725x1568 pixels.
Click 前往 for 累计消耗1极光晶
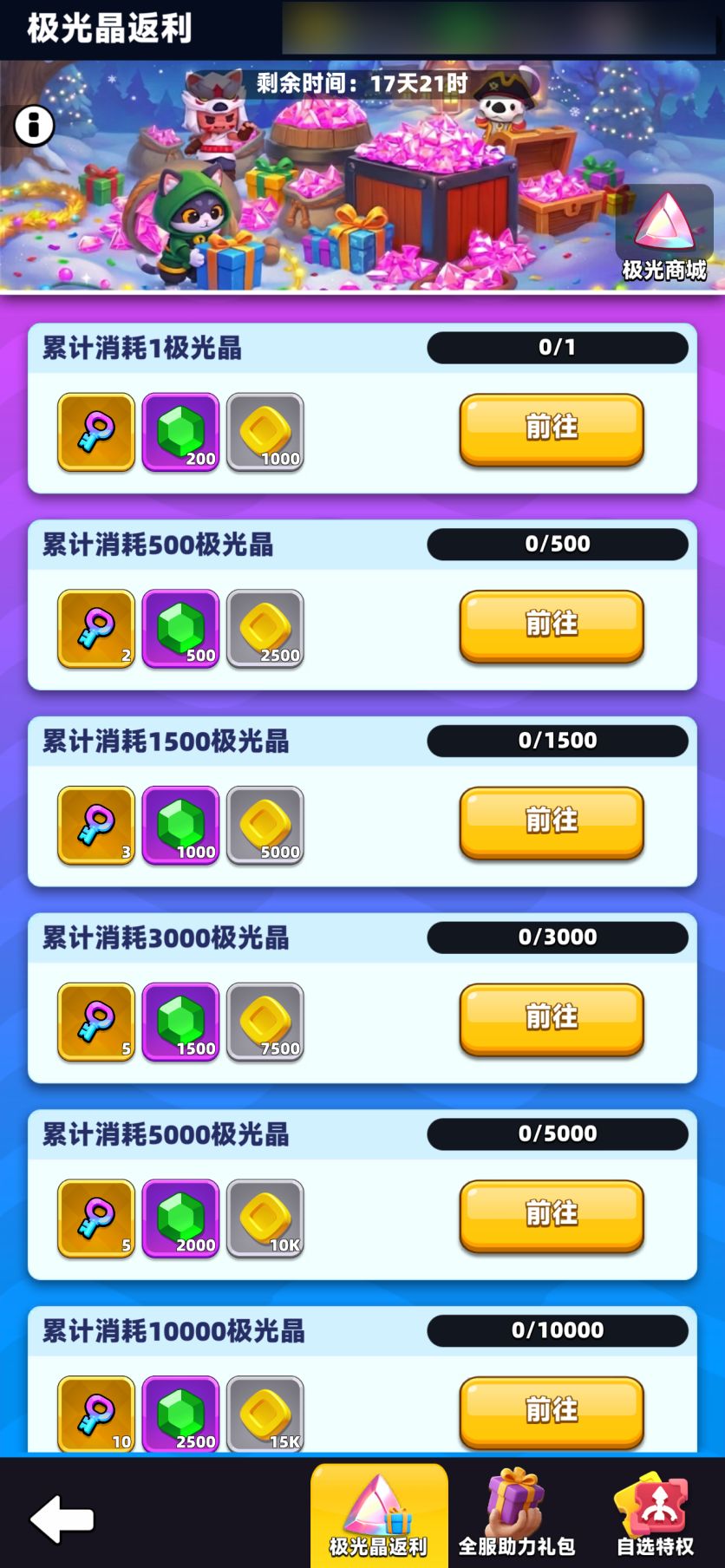[x=551, y=427]
